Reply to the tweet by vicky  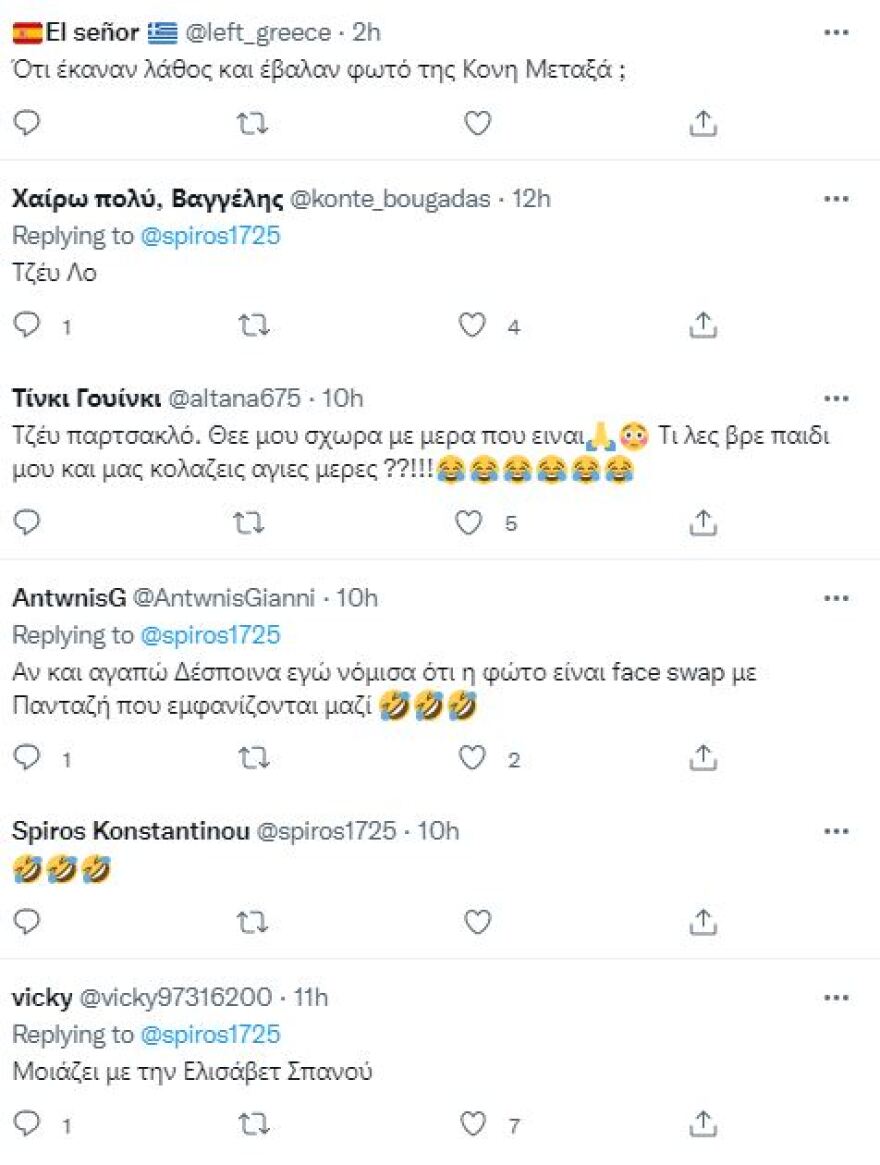tap(26, 1121)
